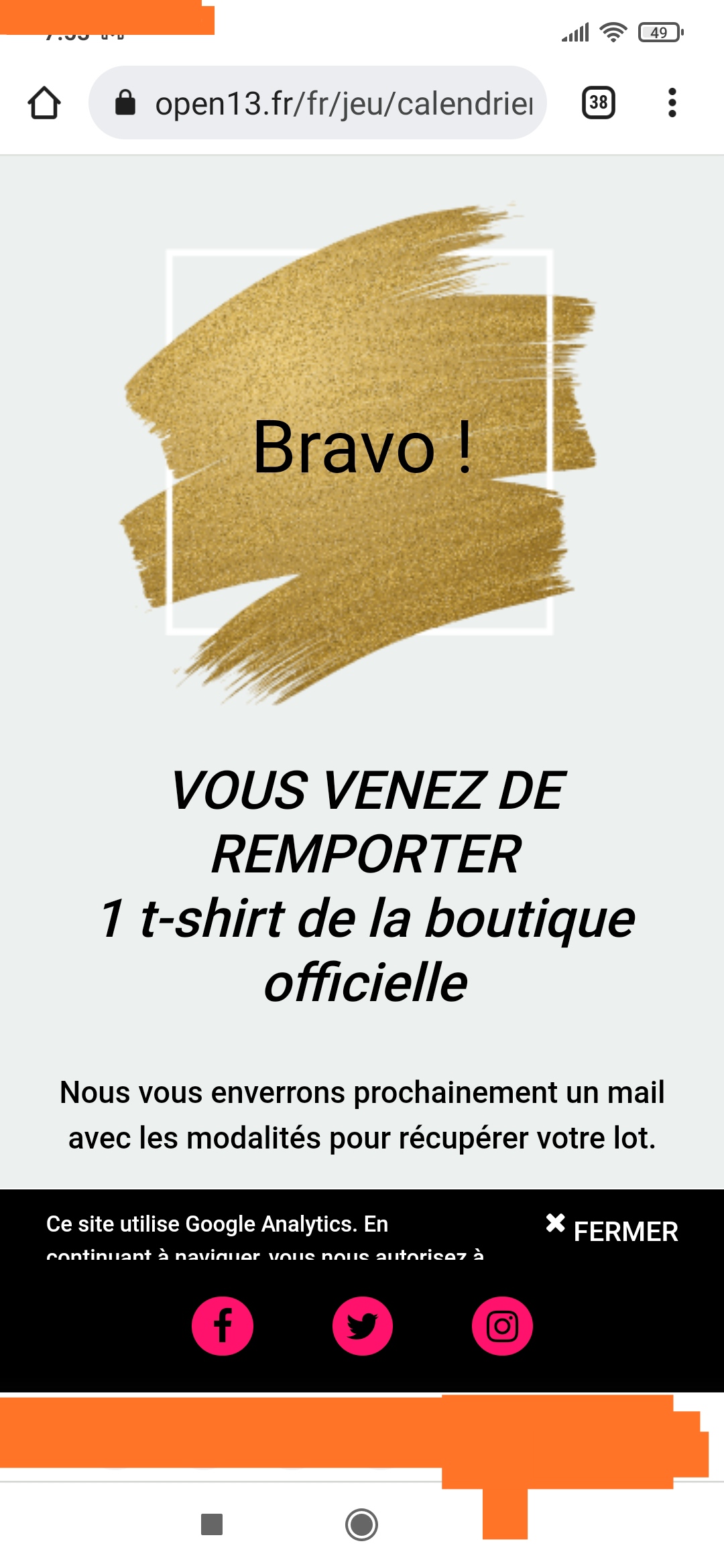This screenshot has height=1568, width=724.
Task: Visit the Facebook page
Action: (x=223, y=1326)
